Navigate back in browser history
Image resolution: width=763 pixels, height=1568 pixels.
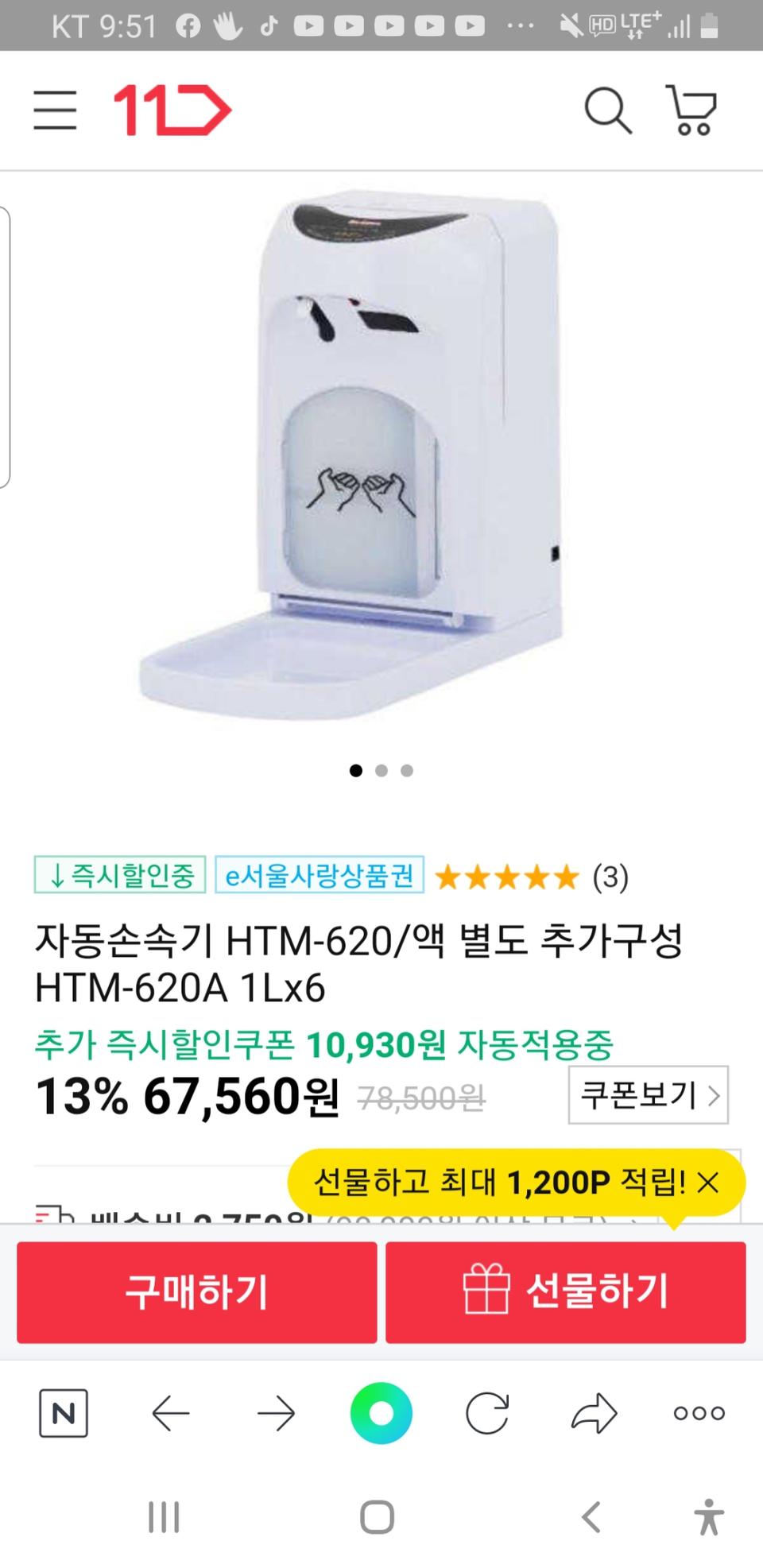169,1413
